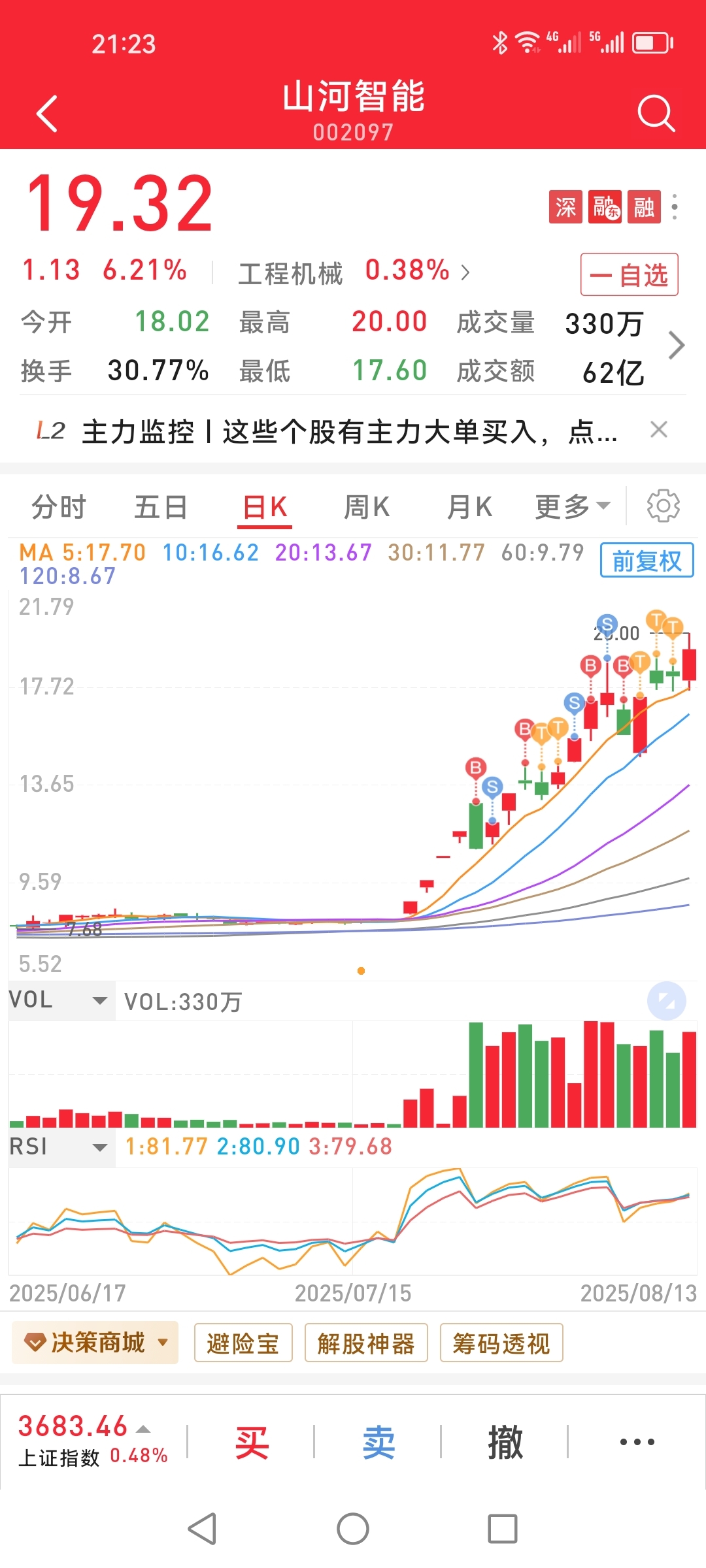706x1568 pixels.
Task: Go back using the top-left arrow
Action: (47, 114)
